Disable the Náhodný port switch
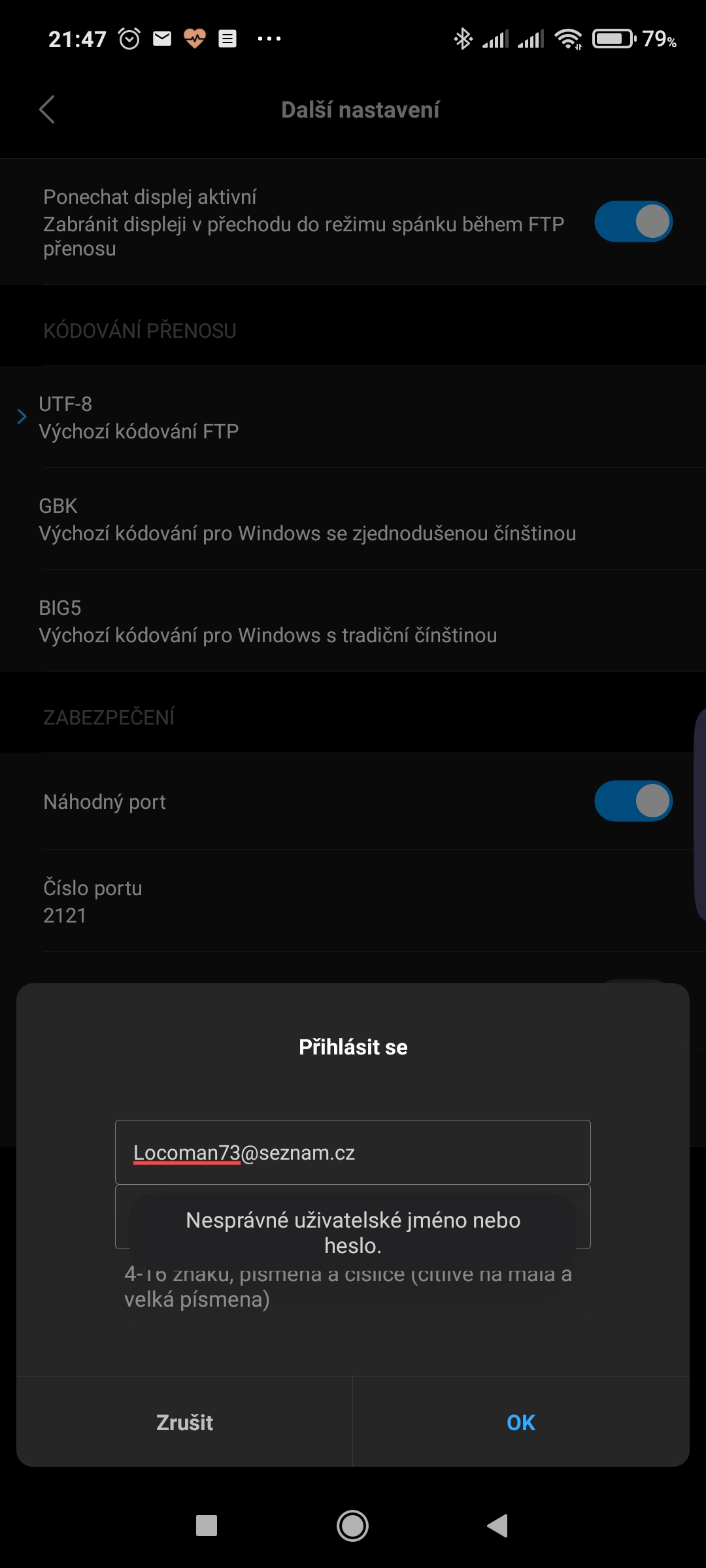Viewport: 706px width, 1568px height. [633, 801]
